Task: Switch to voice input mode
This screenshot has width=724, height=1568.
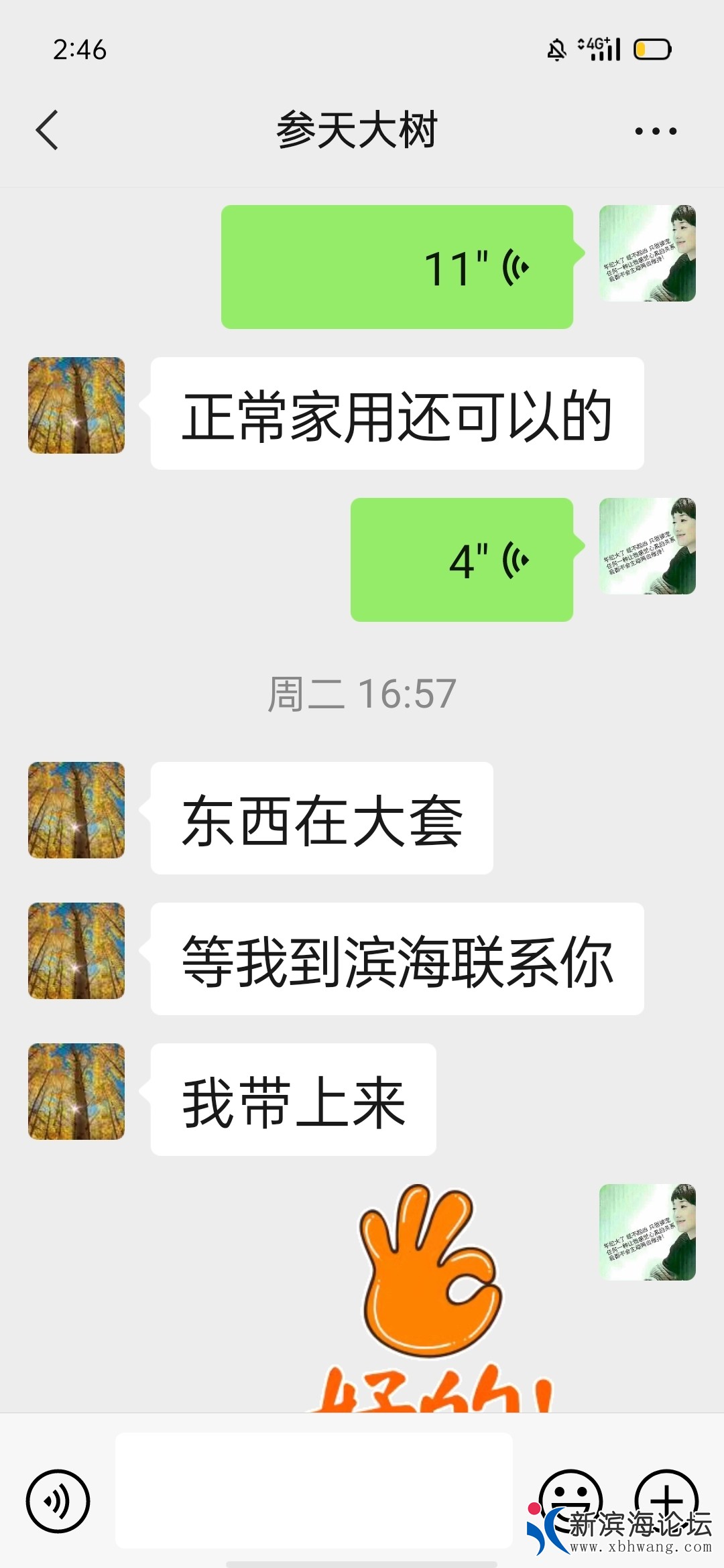Action: point(58,1501)
